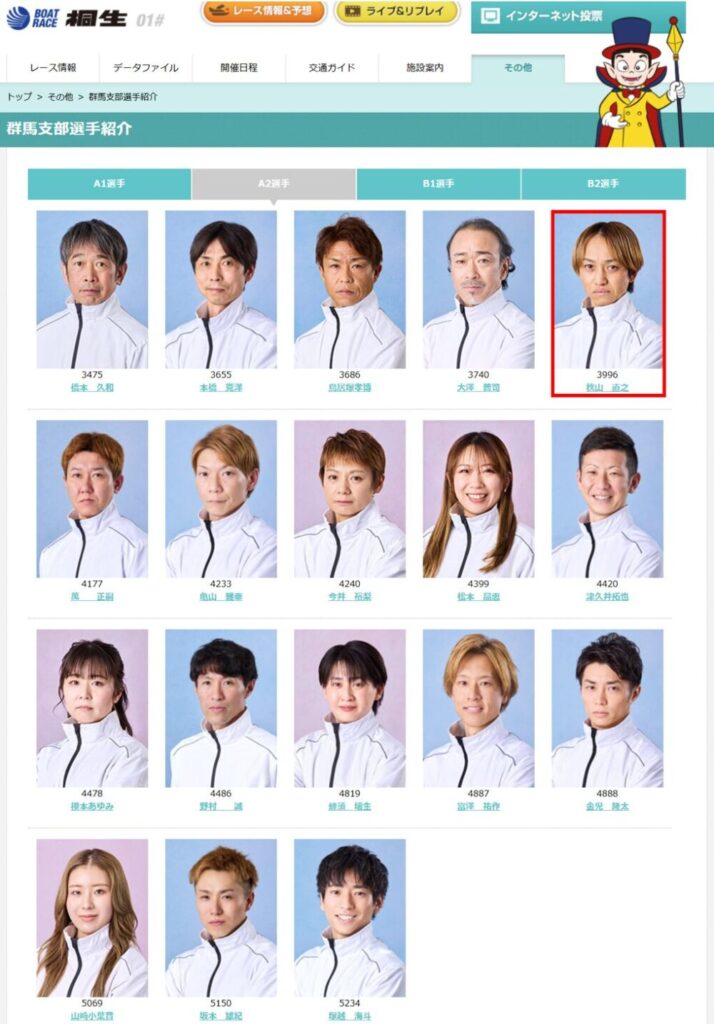This screenshot has width=714, height=1024.
Task: Switch to the データファイル tab
Action: point(146,68)
